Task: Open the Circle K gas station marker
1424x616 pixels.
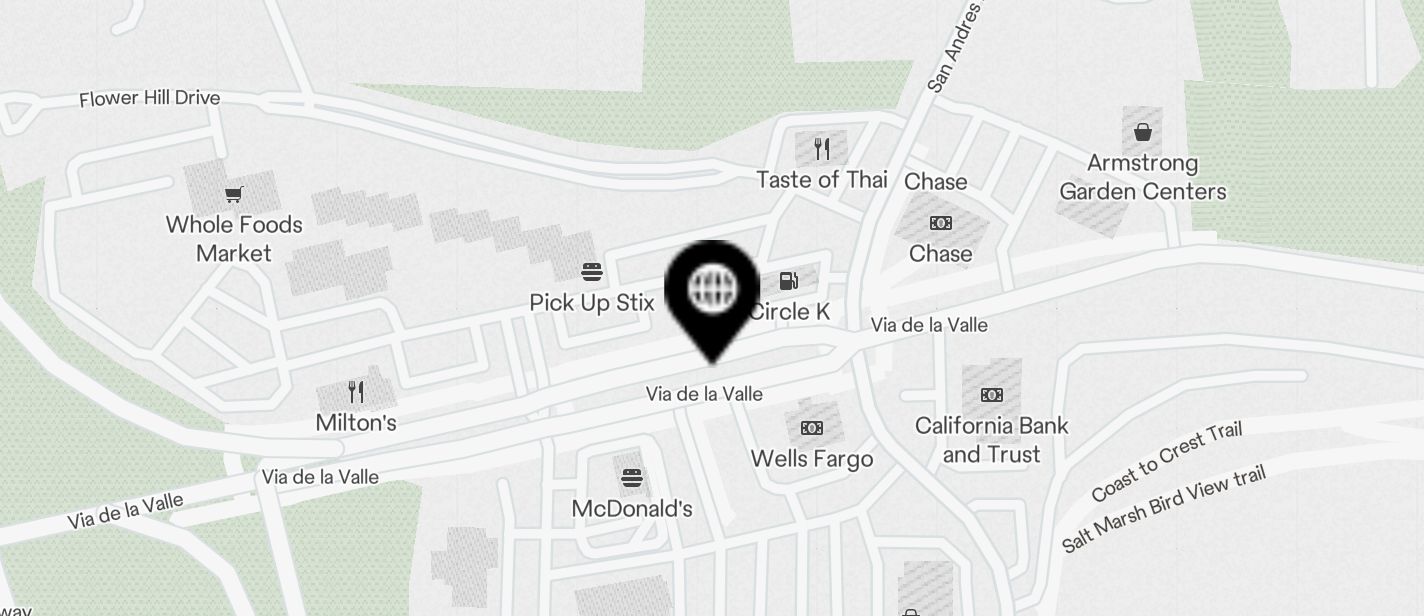Action: [x=790, y=282]
